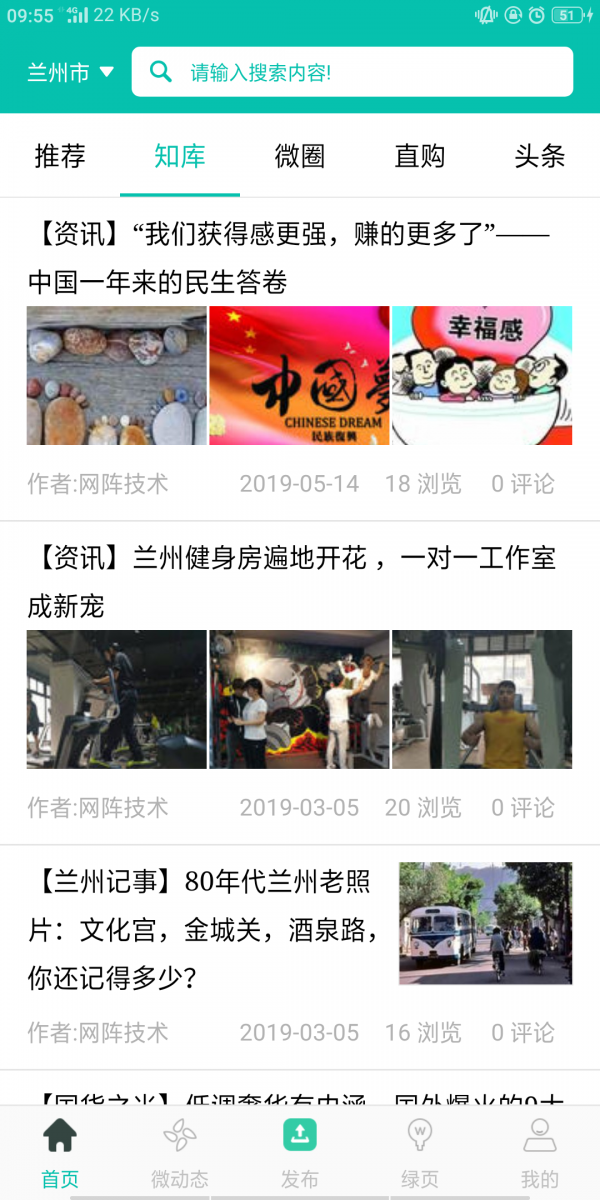Switch to 微动态 in bottom bar
Image resolution: width=600 pixels, height=1200 pixels.
click(x=180, y=1152)
